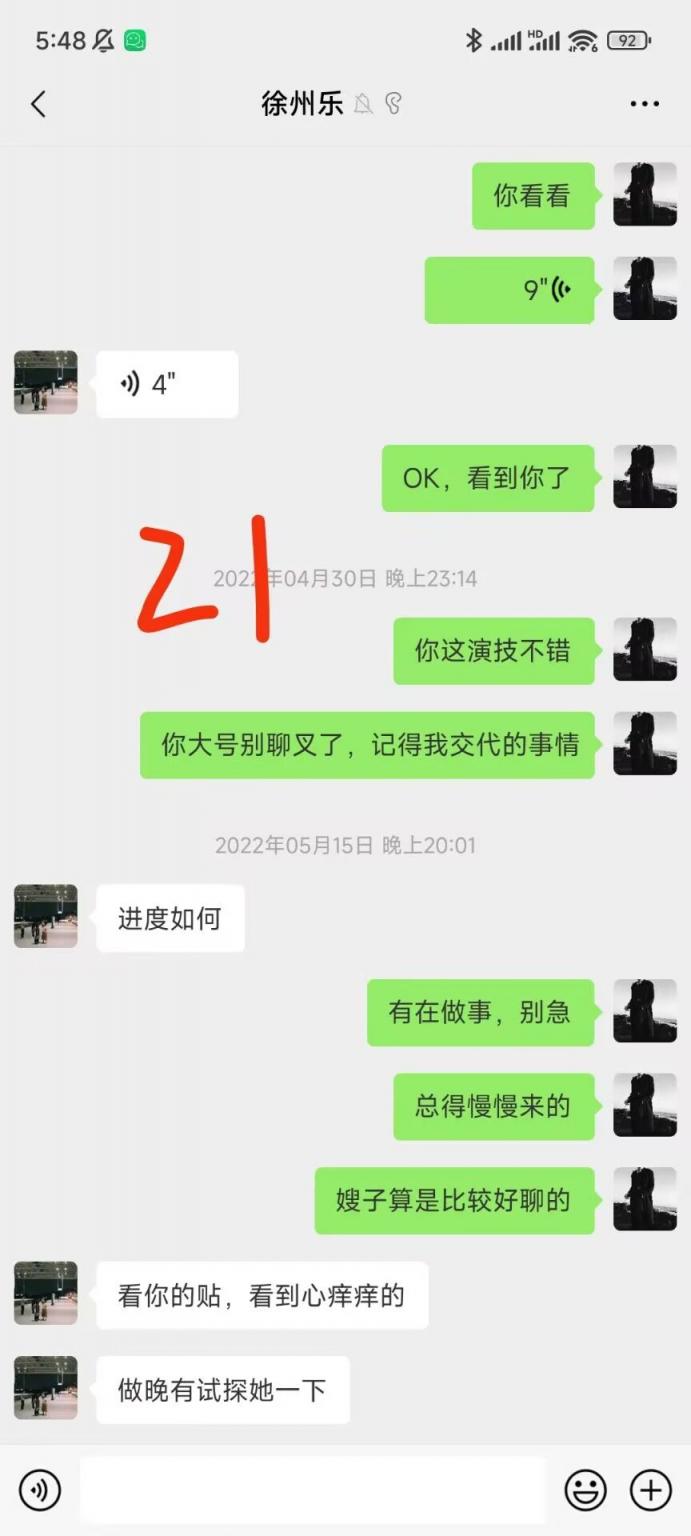Viewport: 691px width, 1536px height.
Task: Open the chat's three-dot more menu
Action: point(644,104)
